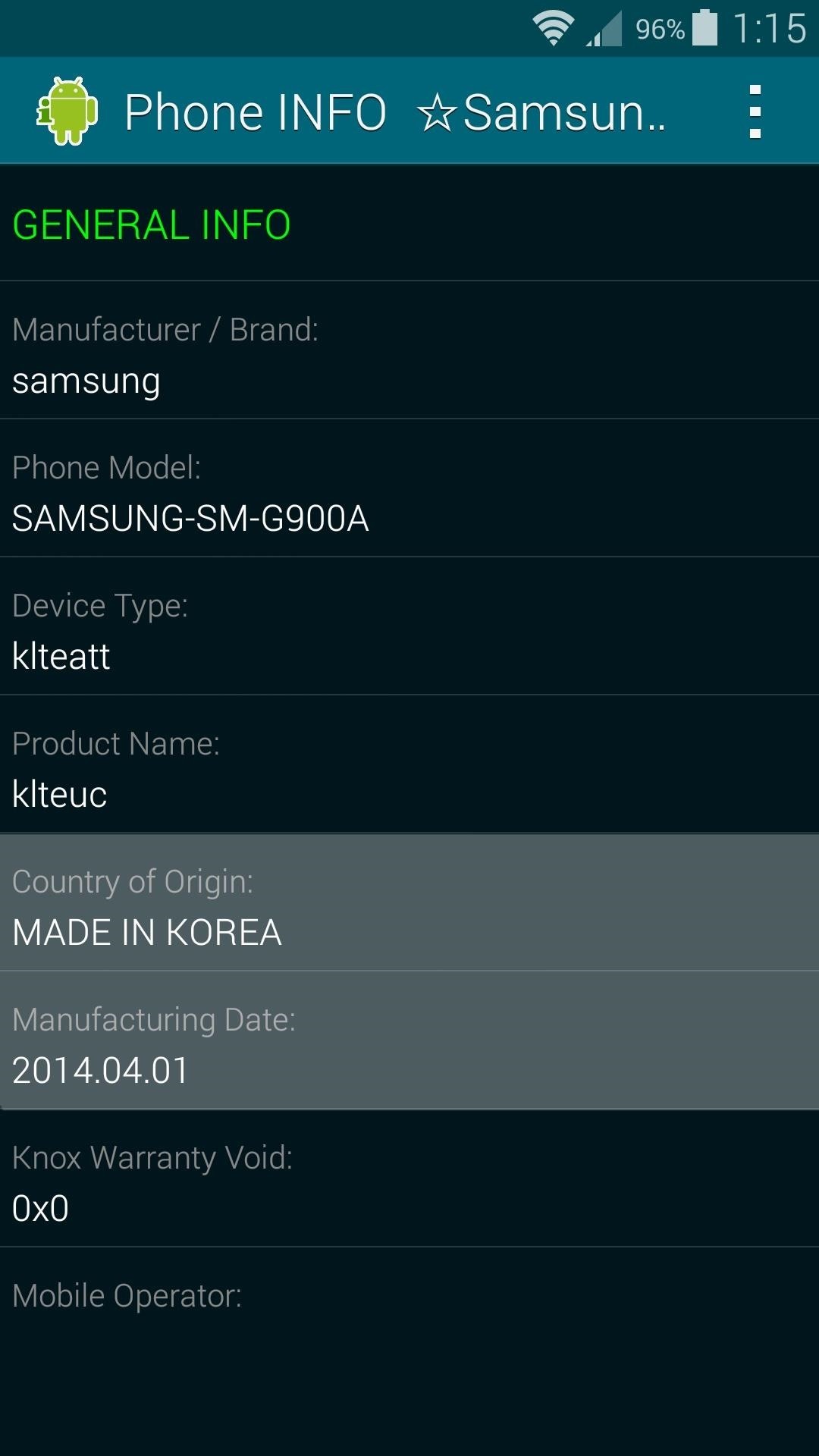Image resolution: width=819 pixels, height=1456 pixels.
Task: Select the Manufacturing Date row
Action: [409, 1040]
